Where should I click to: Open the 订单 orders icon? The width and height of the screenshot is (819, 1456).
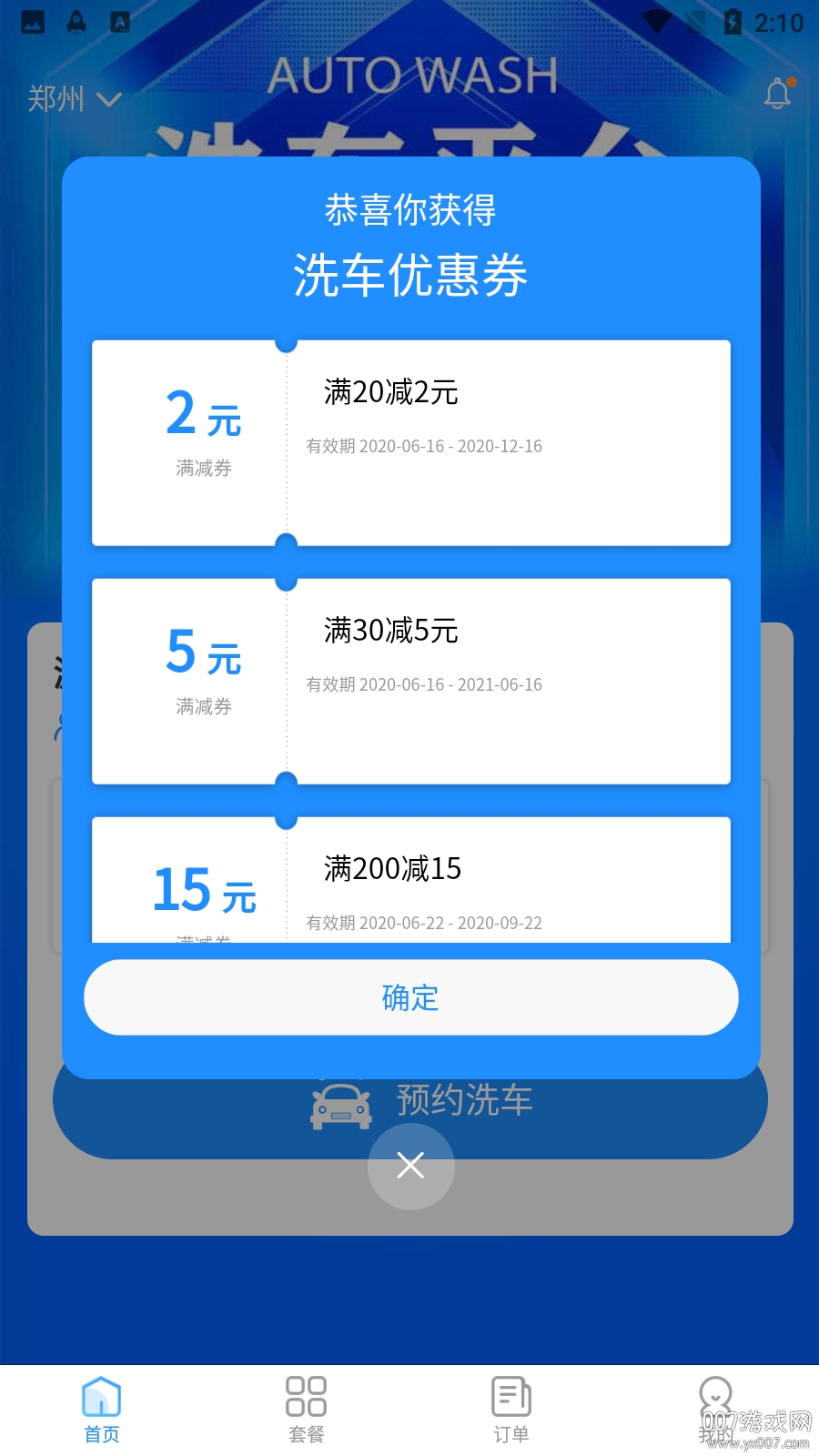click(511, 1394)
